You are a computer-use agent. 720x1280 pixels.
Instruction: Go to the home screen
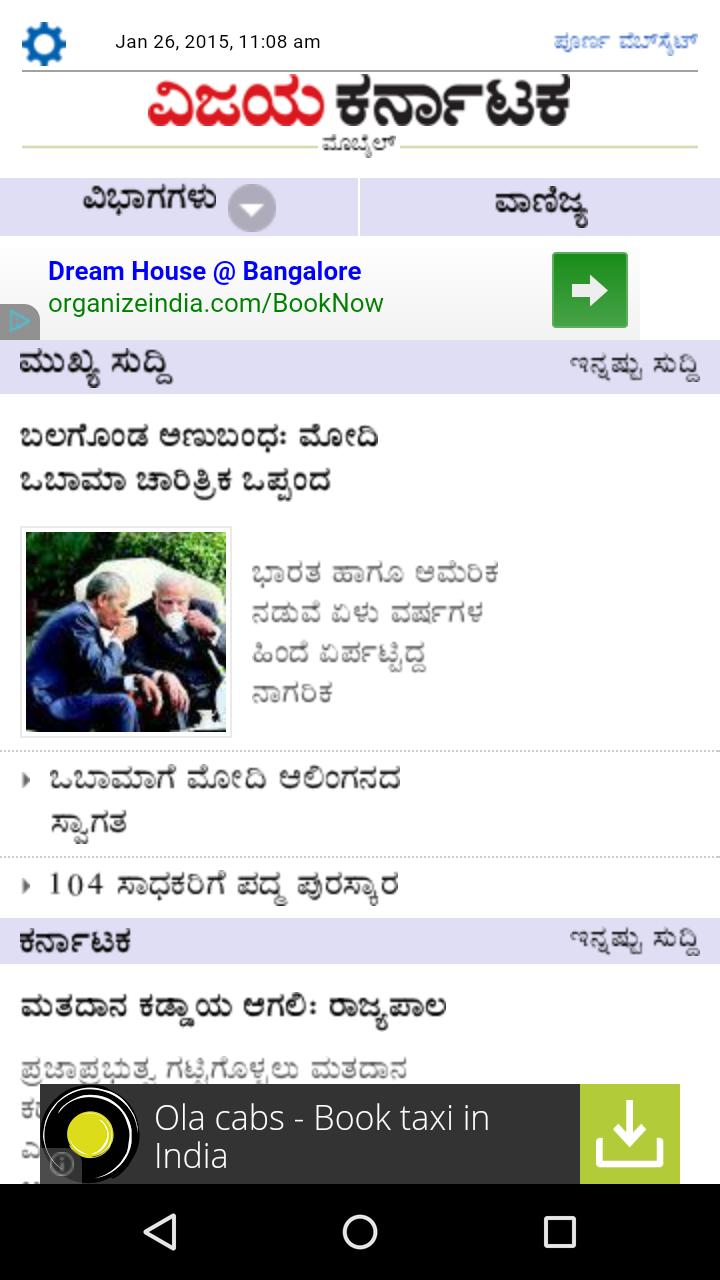360,1232
